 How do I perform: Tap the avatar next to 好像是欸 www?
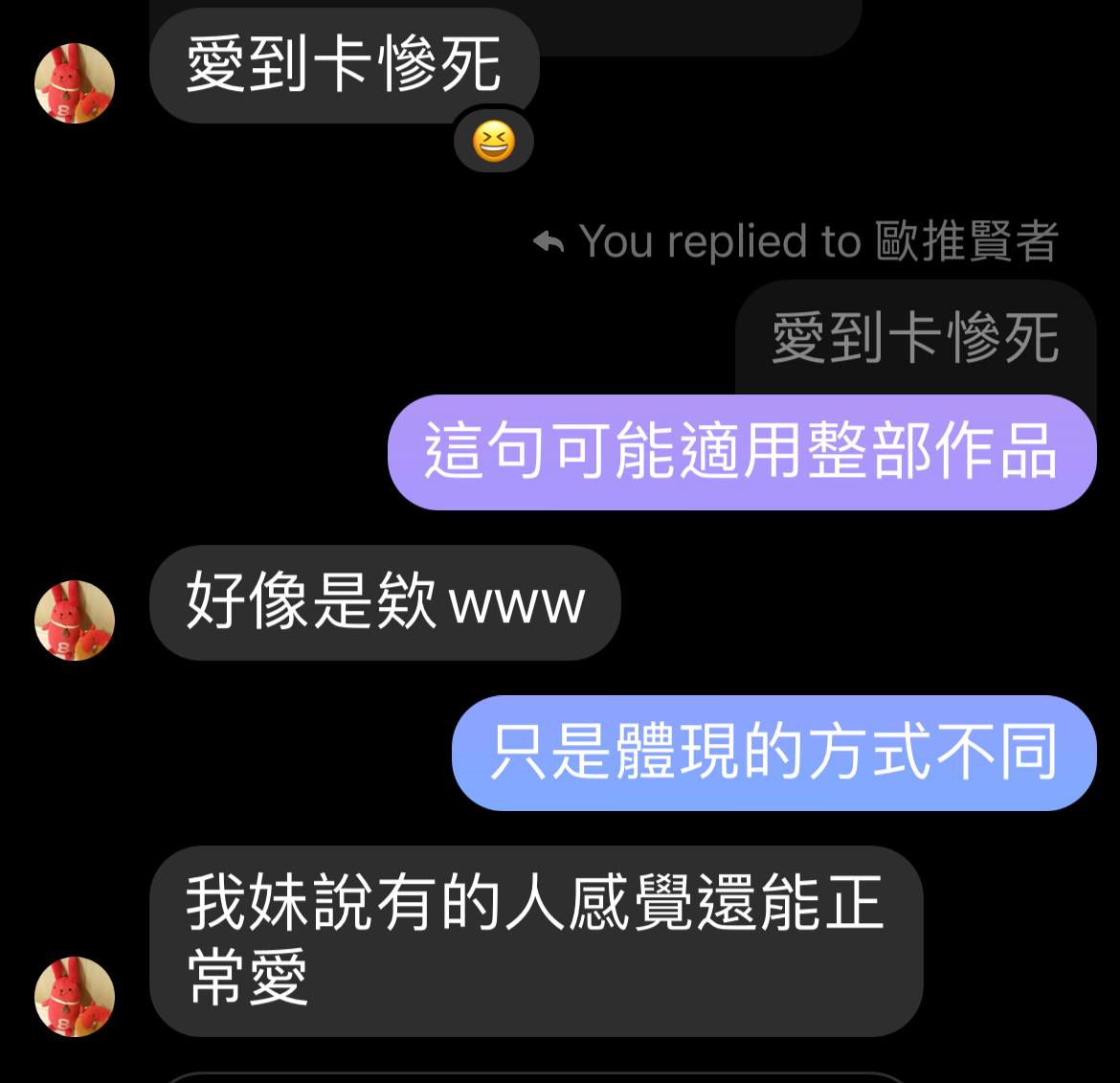coord(75,620)
